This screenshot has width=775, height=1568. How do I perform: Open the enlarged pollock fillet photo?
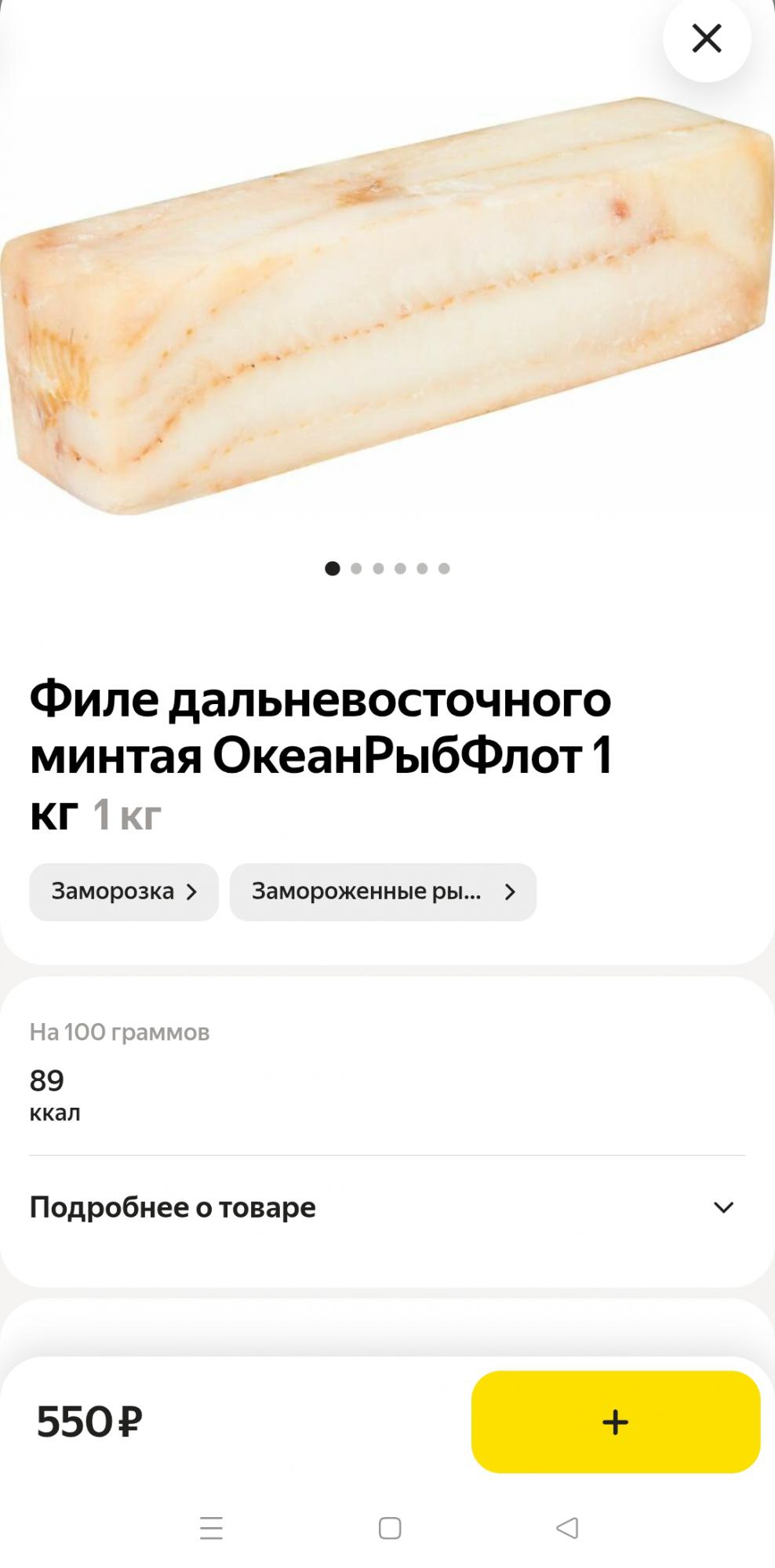[x=387, y=306]
